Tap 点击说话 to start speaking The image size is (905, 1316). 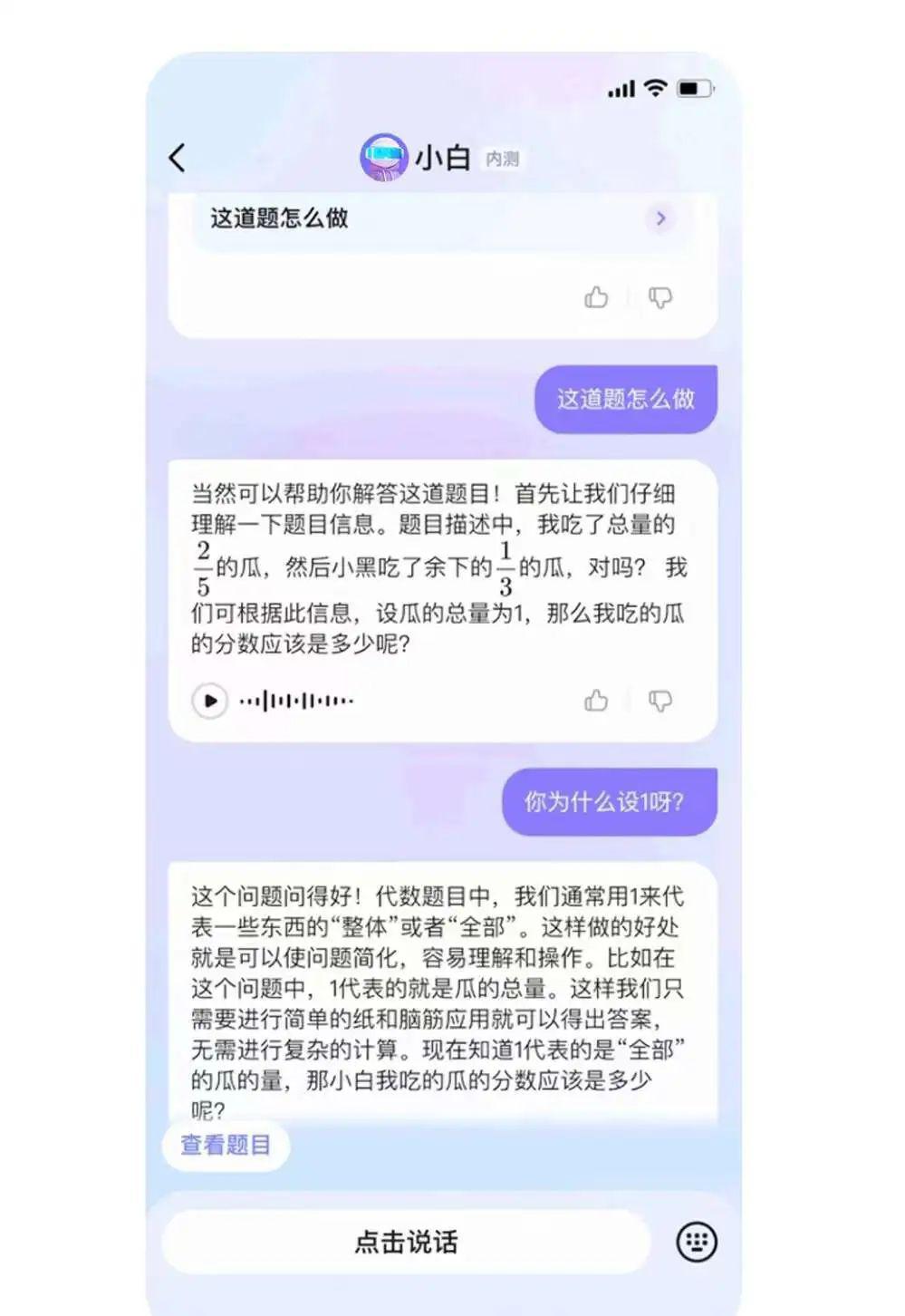[406, 1242]
